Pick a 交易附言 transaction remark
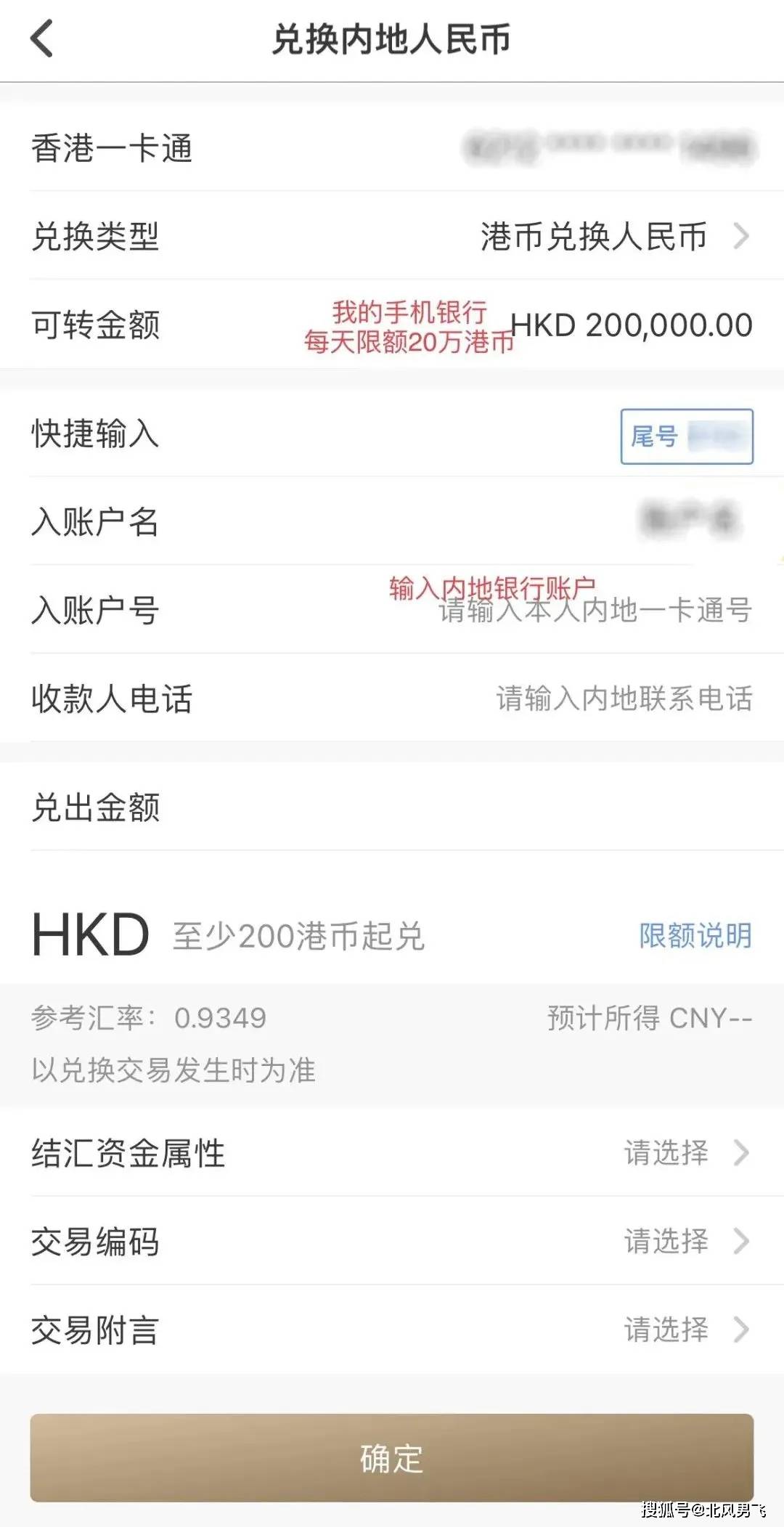The width and height of the screenshot is (784, 1527). pyautogui.click(x=392, y=1329)
